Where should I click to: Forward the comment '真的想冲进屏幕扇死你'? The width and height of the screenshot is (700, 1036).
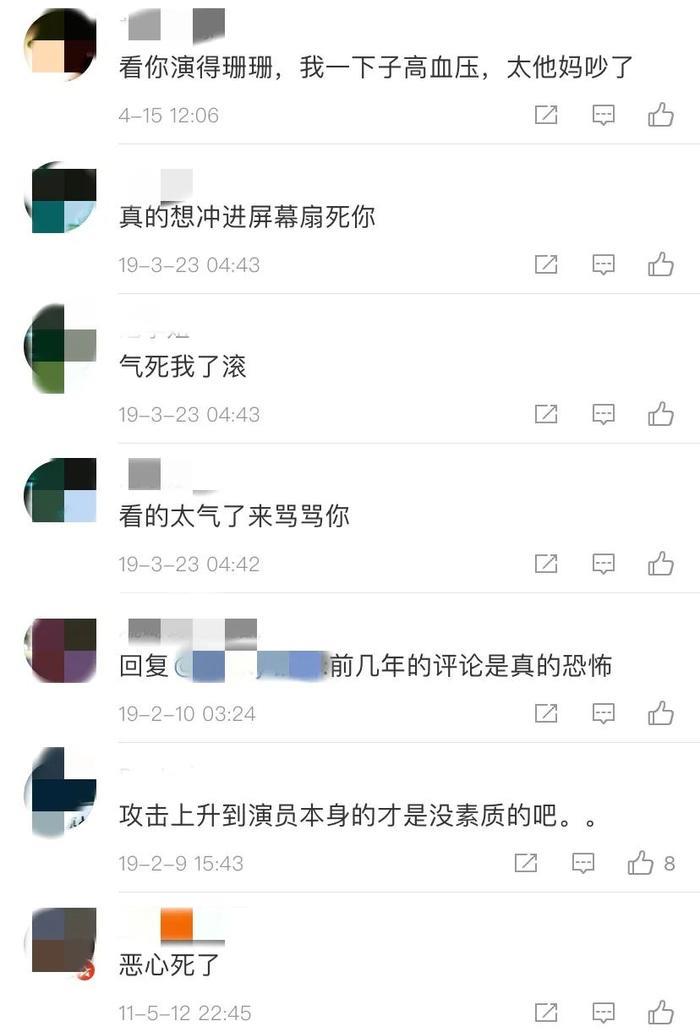point(546,265)
